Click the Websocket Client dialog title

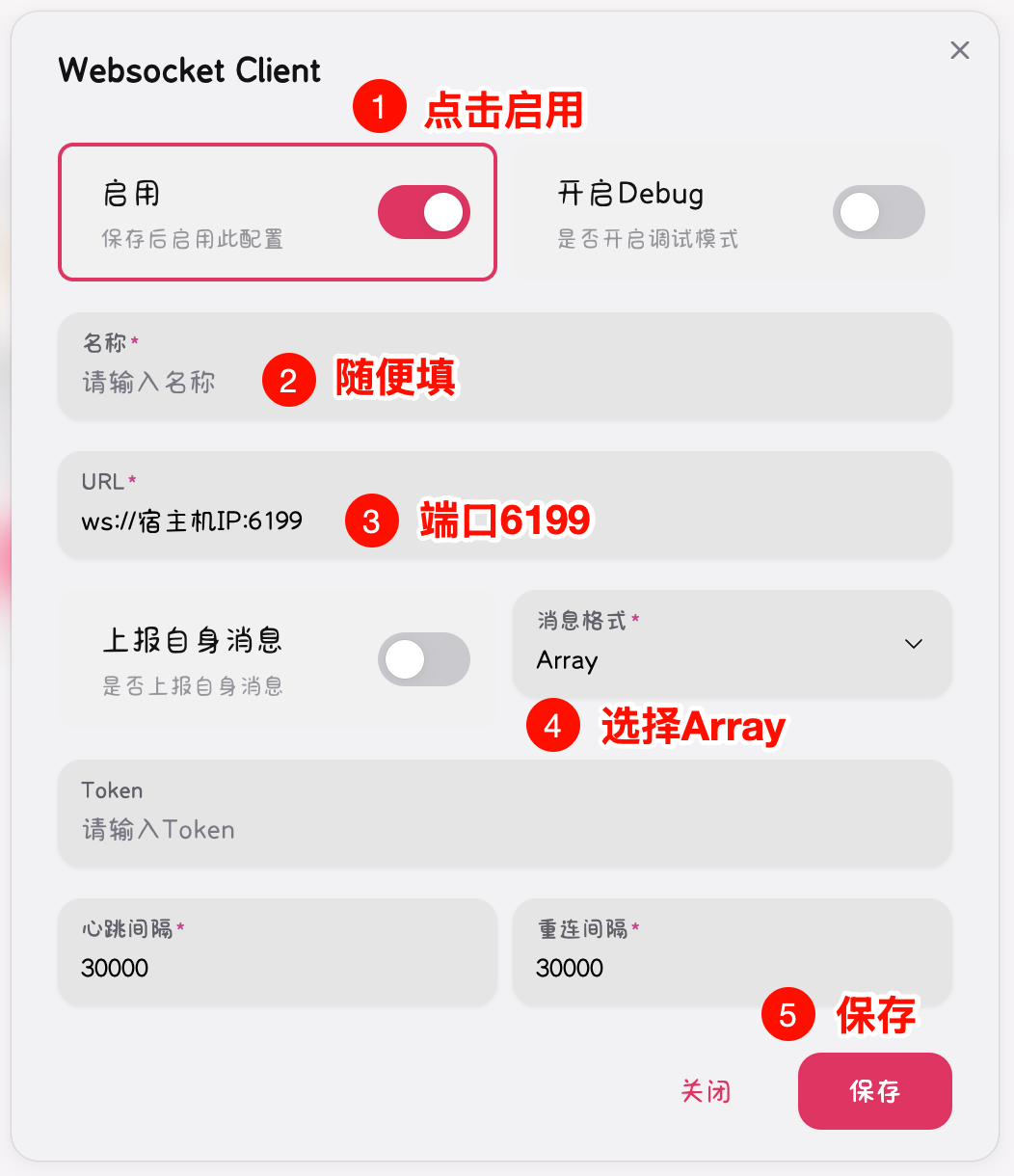(x=188, y=70)
